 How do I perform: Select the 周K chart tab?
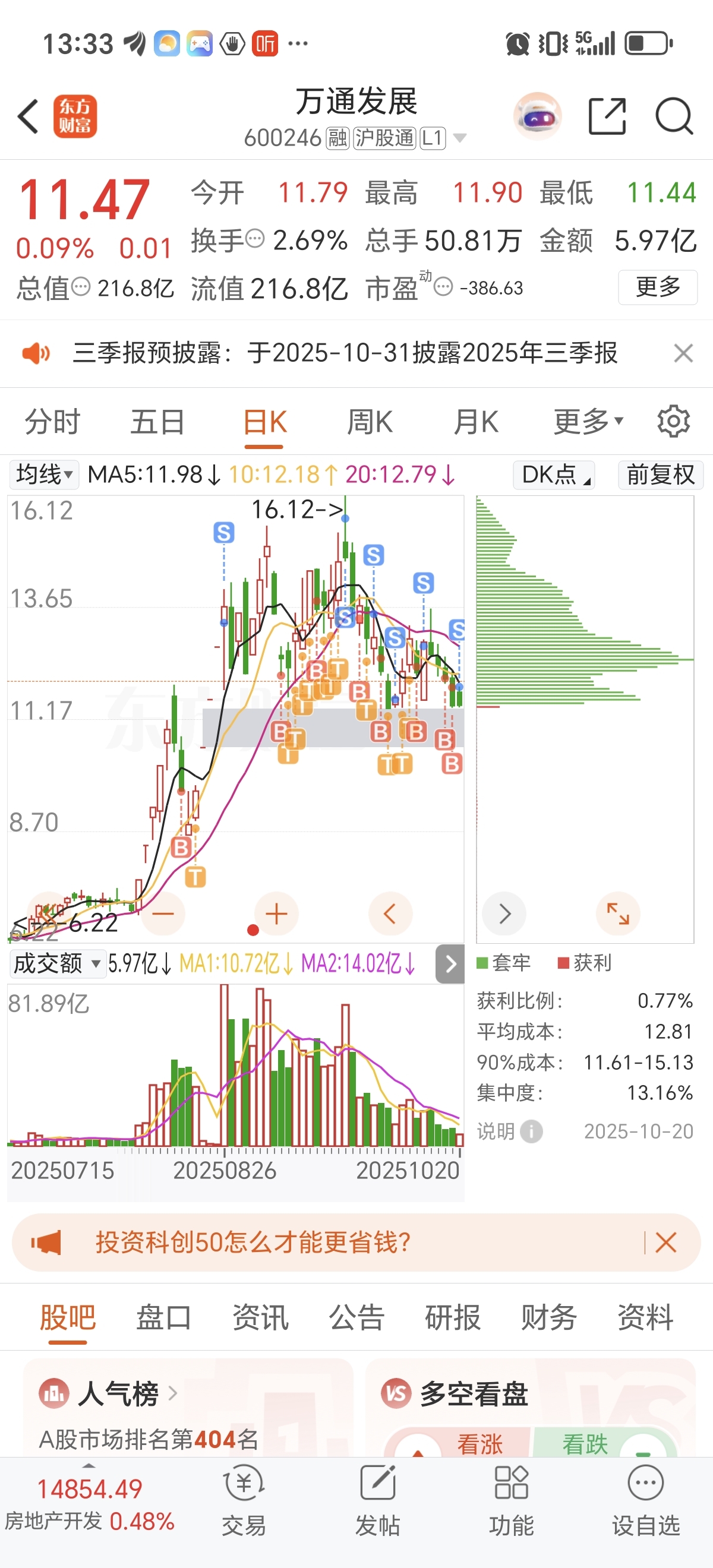(370, 422)
